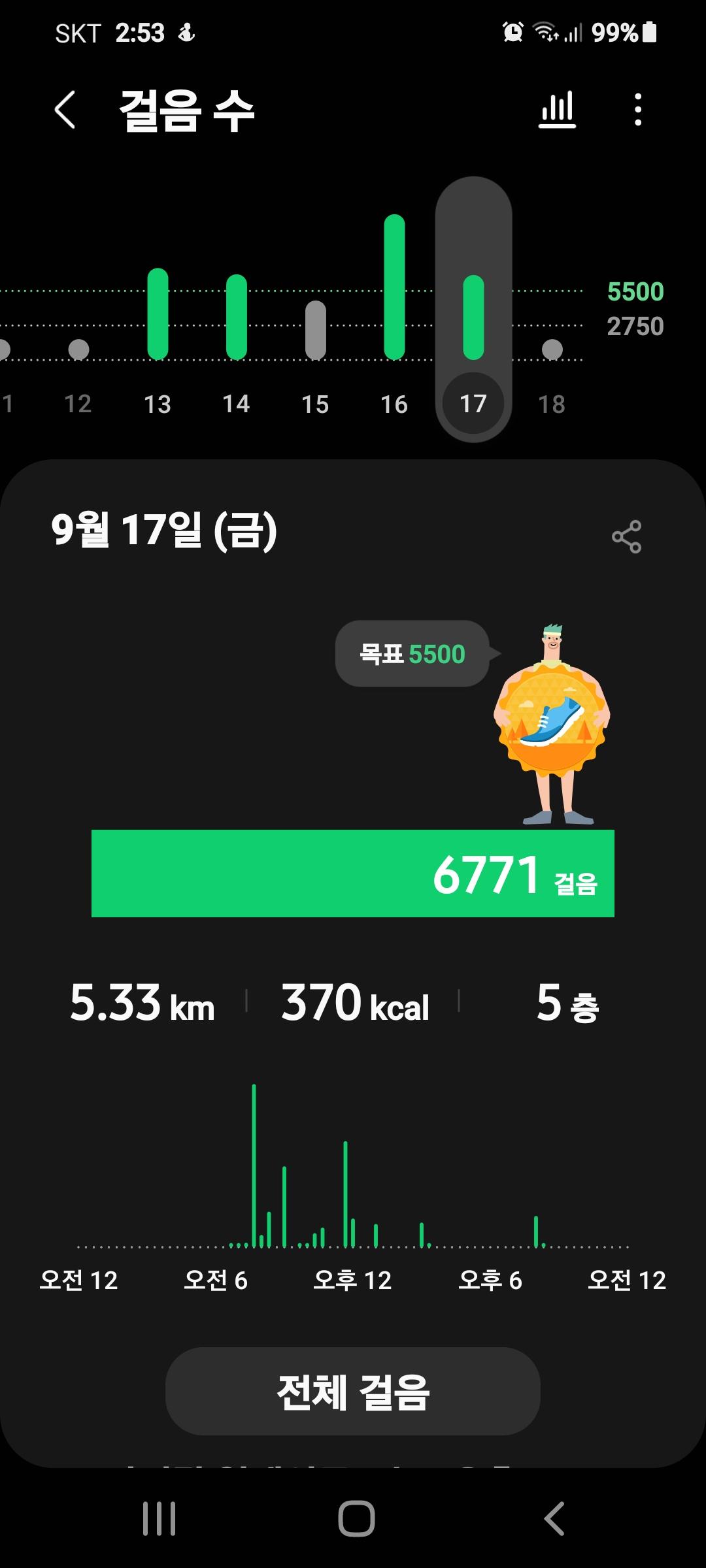Image resolution: width=706 pixels, height=1568 pixels.
Task: Select day 14 in the step chart
Action: [236, 404]
